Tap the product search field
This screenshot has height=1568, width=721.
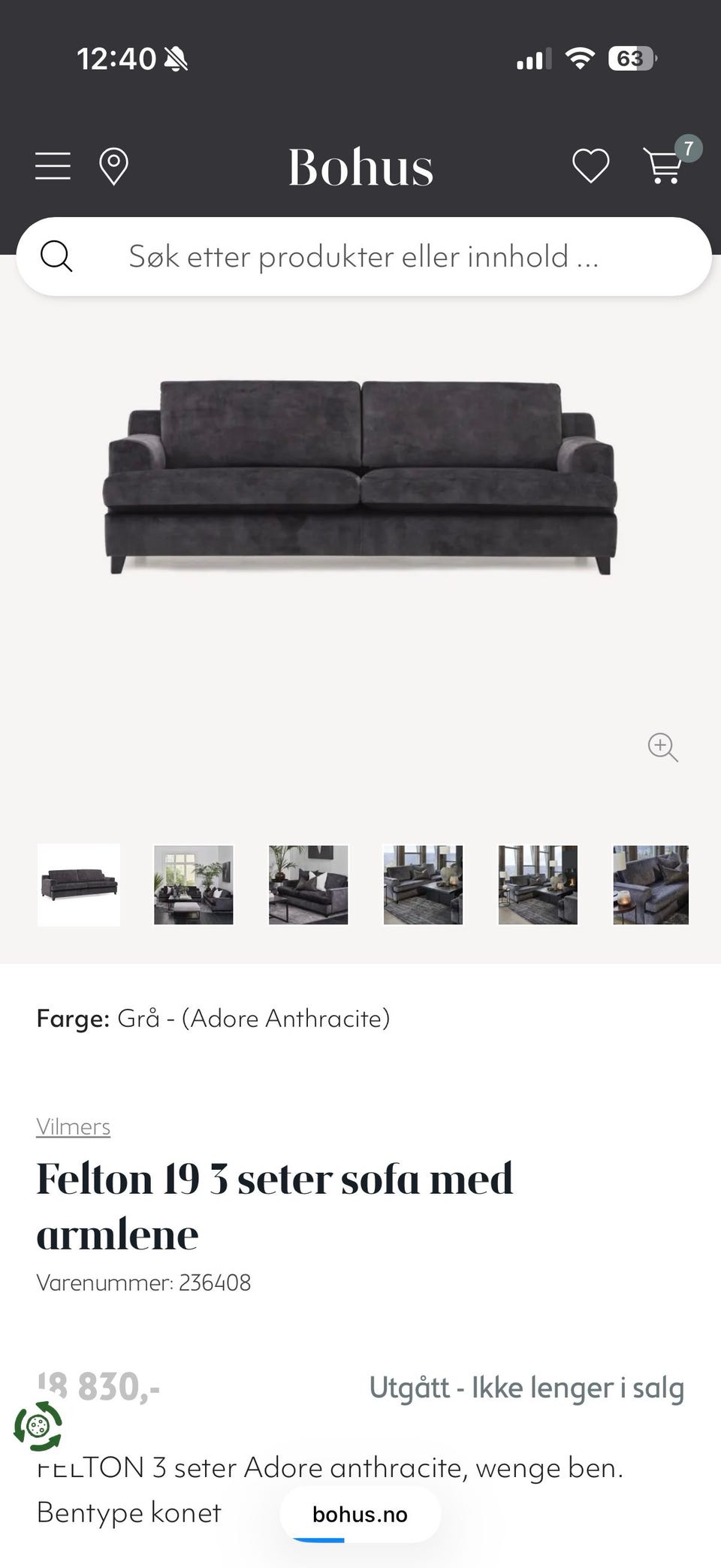[364, 256]
